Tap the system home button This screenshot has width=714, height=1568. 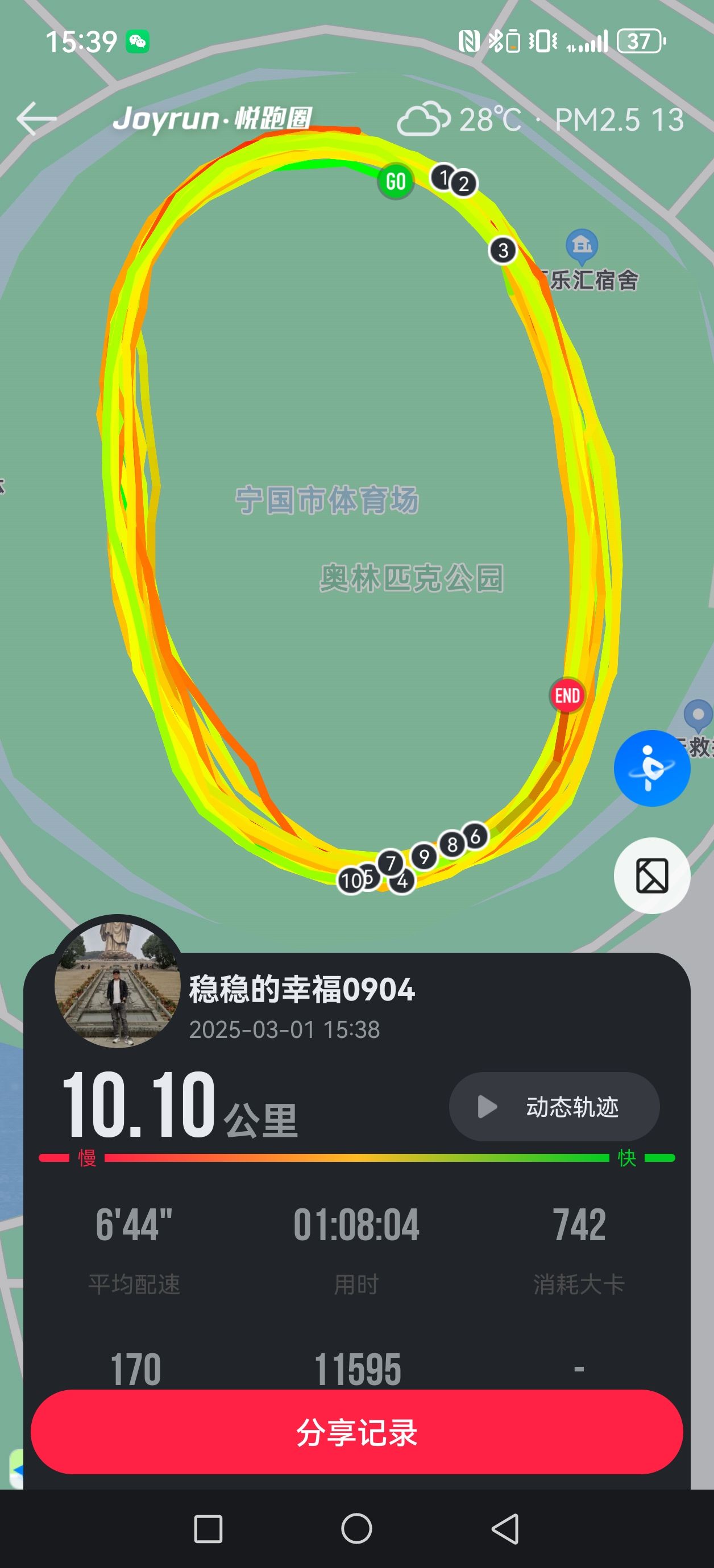pyautogui.click(x=356, y=1528)
